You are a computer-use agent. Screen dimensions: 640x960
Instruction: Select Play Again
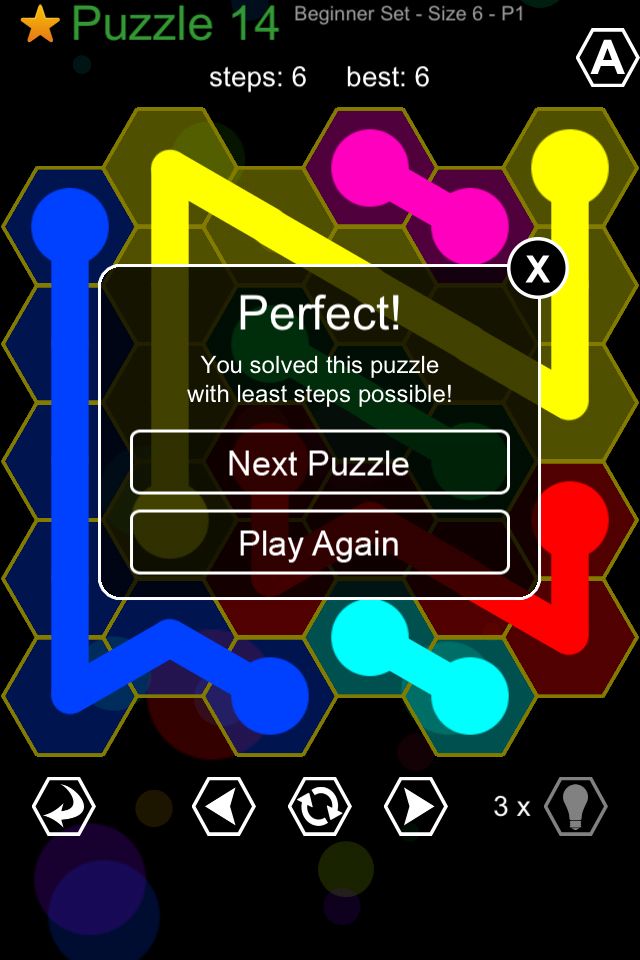[x=319, y=544]
